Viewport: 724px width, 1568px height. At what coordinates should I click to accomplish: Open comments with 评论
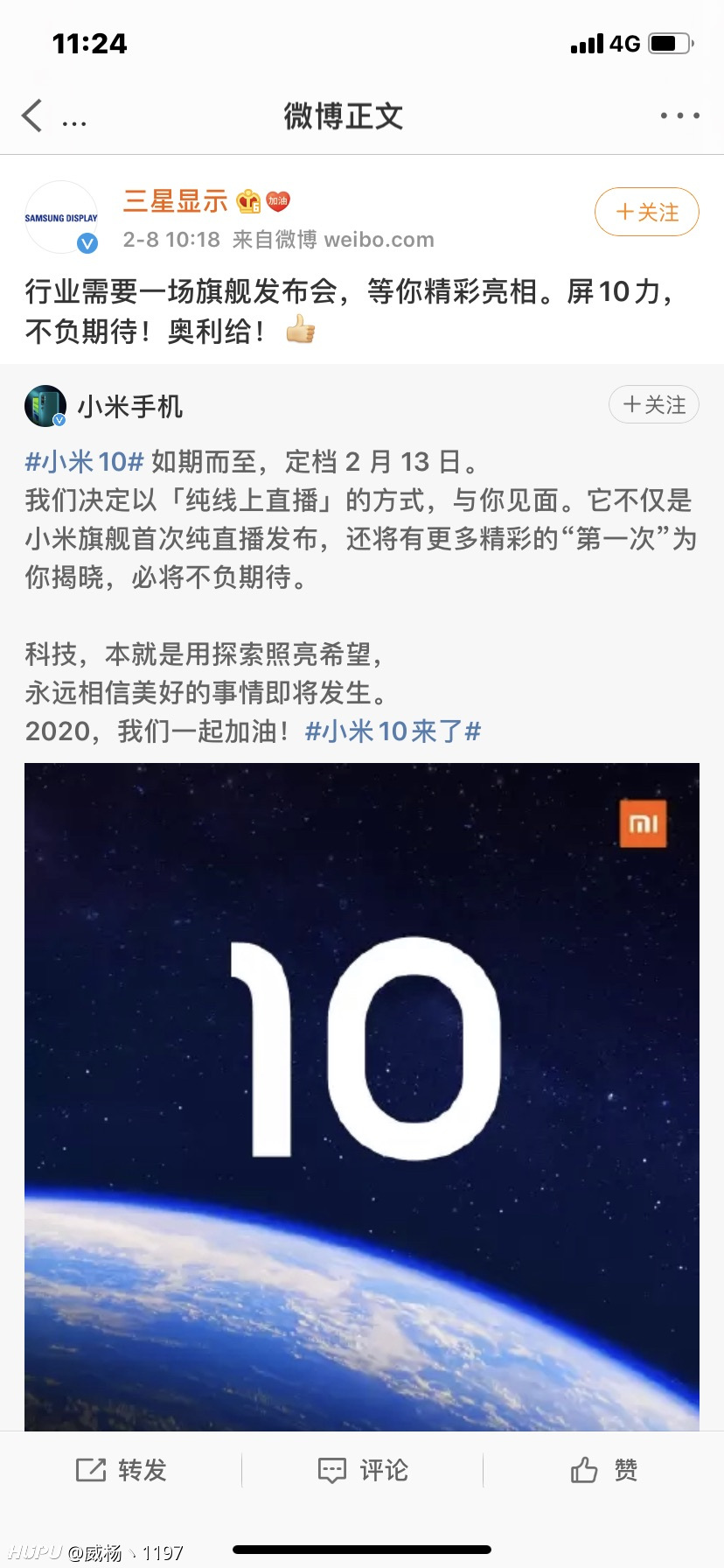pos(362,1470)
